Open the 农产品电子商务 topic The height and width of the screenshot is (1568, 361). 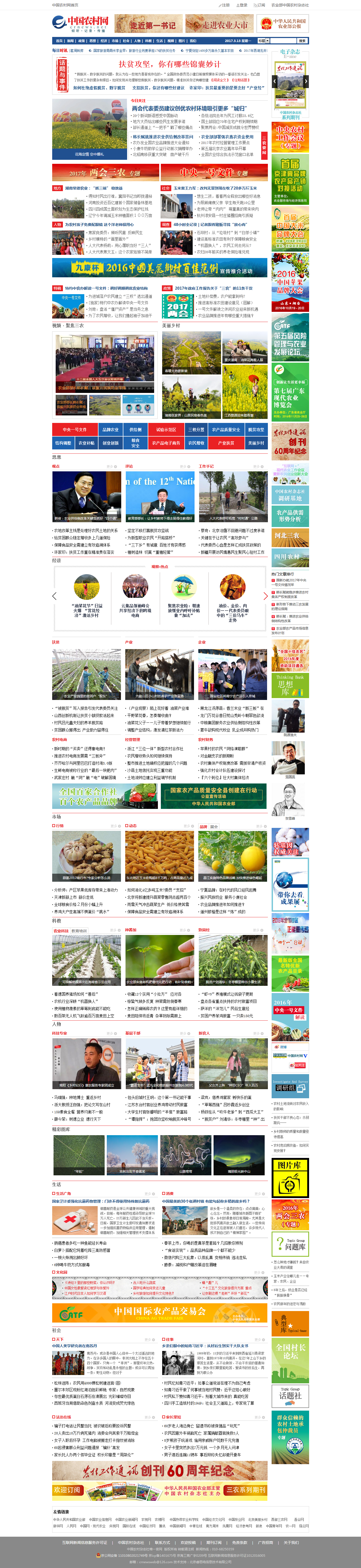click(166, 443)
